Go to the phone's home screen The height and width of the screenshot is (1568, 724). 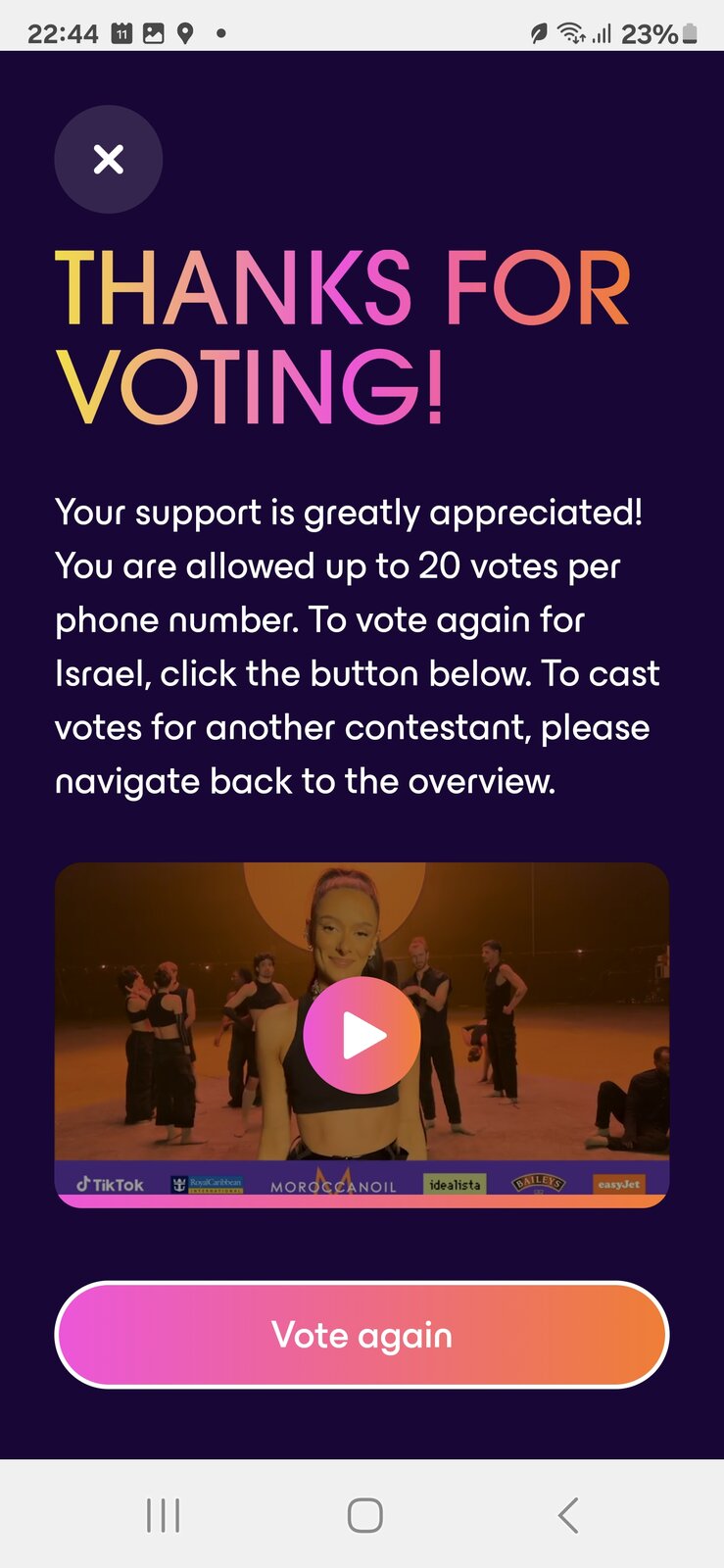[364, 1515]
